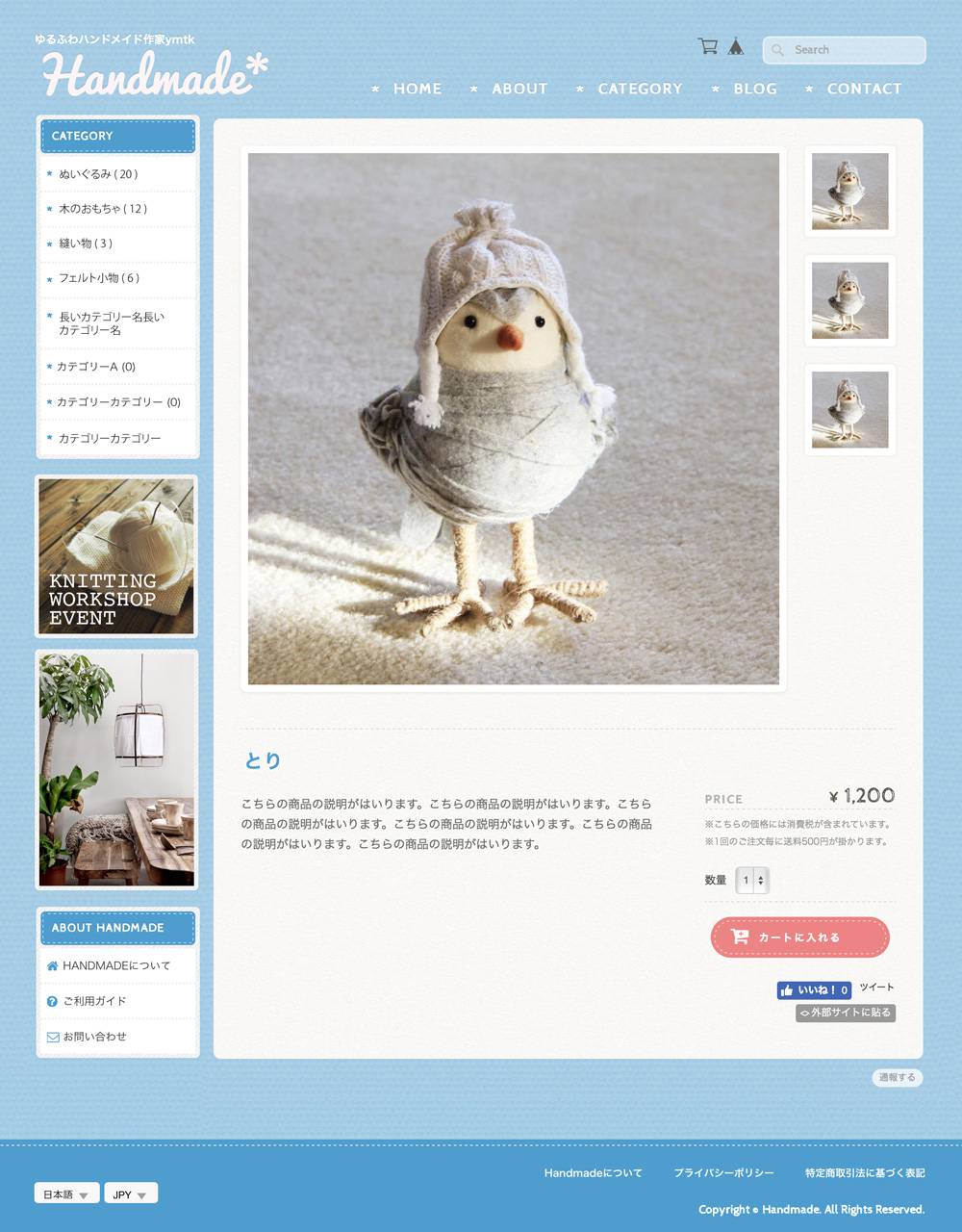Open the shopping cart icon
962x1232 pixels.
(x=708, y=46)
